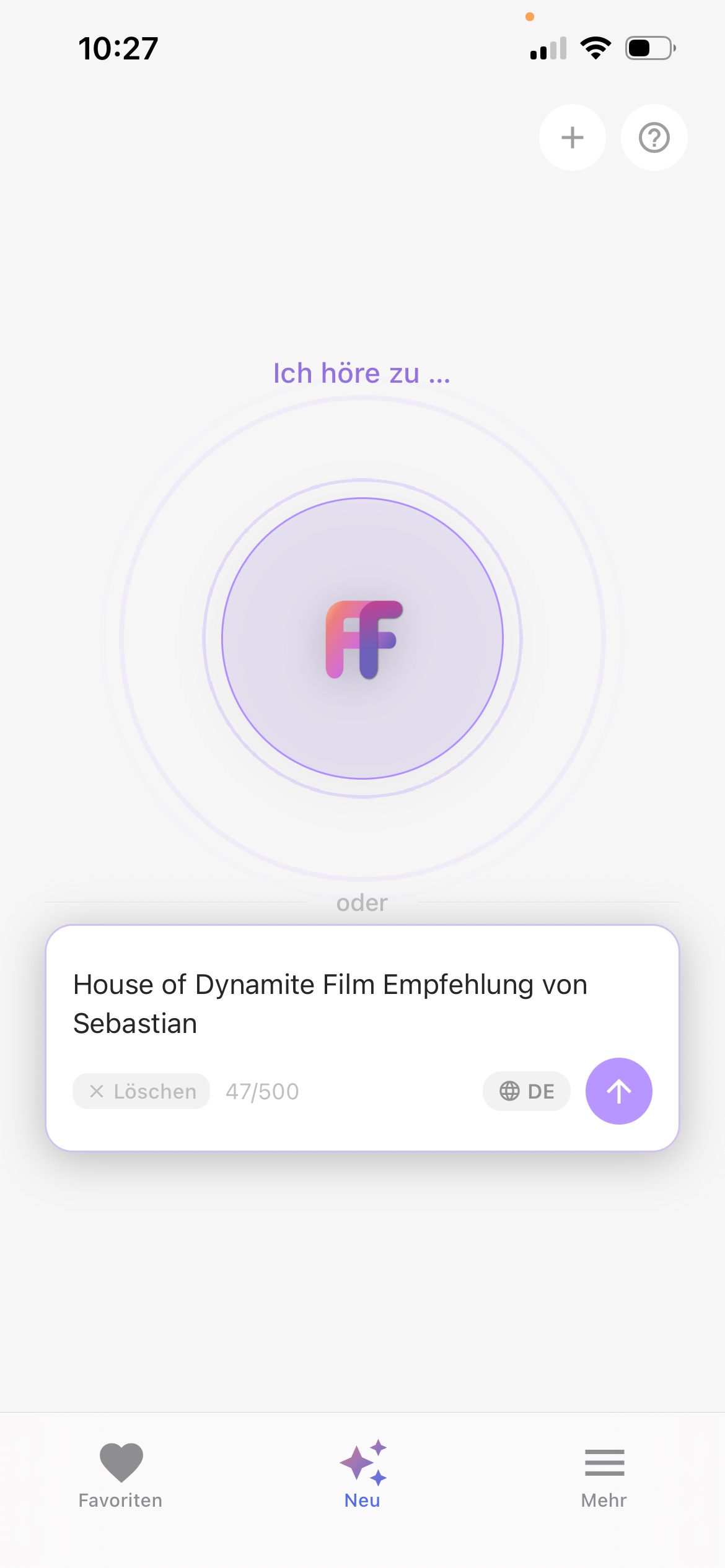The width and height of the screenshot is (725, 1568).
Task: Tap the 47/500 character counter
Action: (x=261, y=1091)
